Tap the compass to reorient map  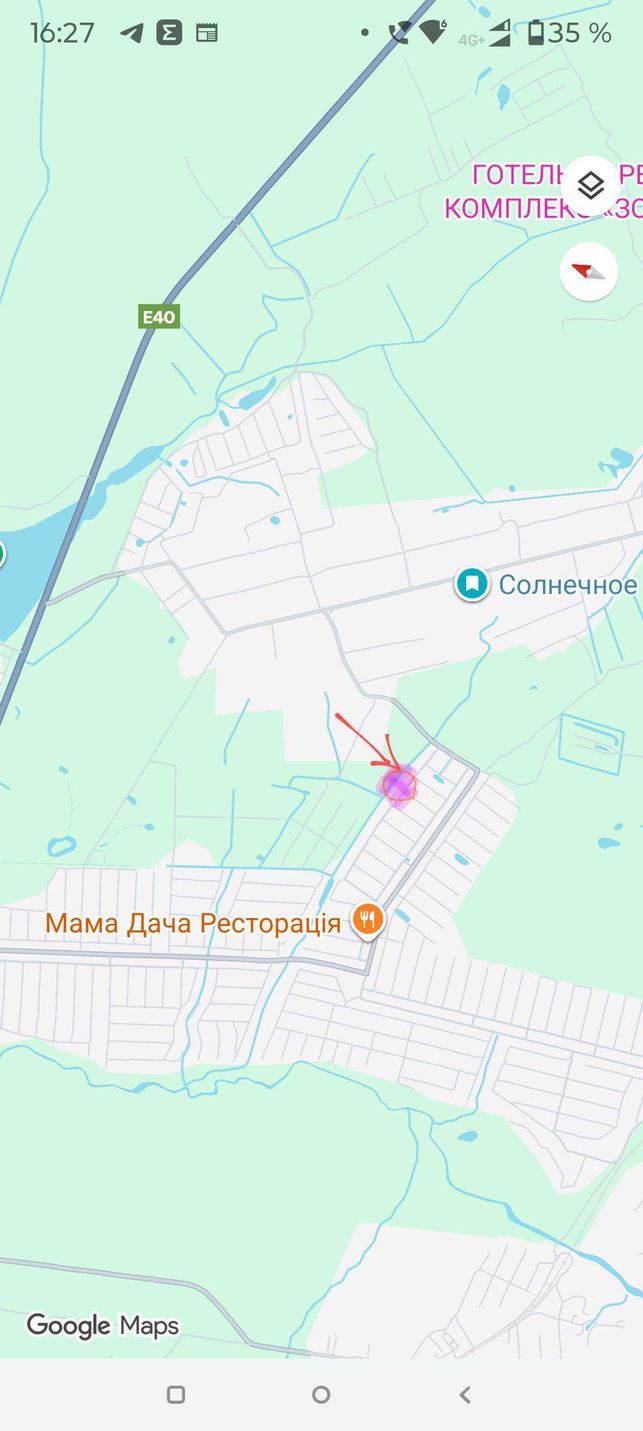[x=589, y=271]
